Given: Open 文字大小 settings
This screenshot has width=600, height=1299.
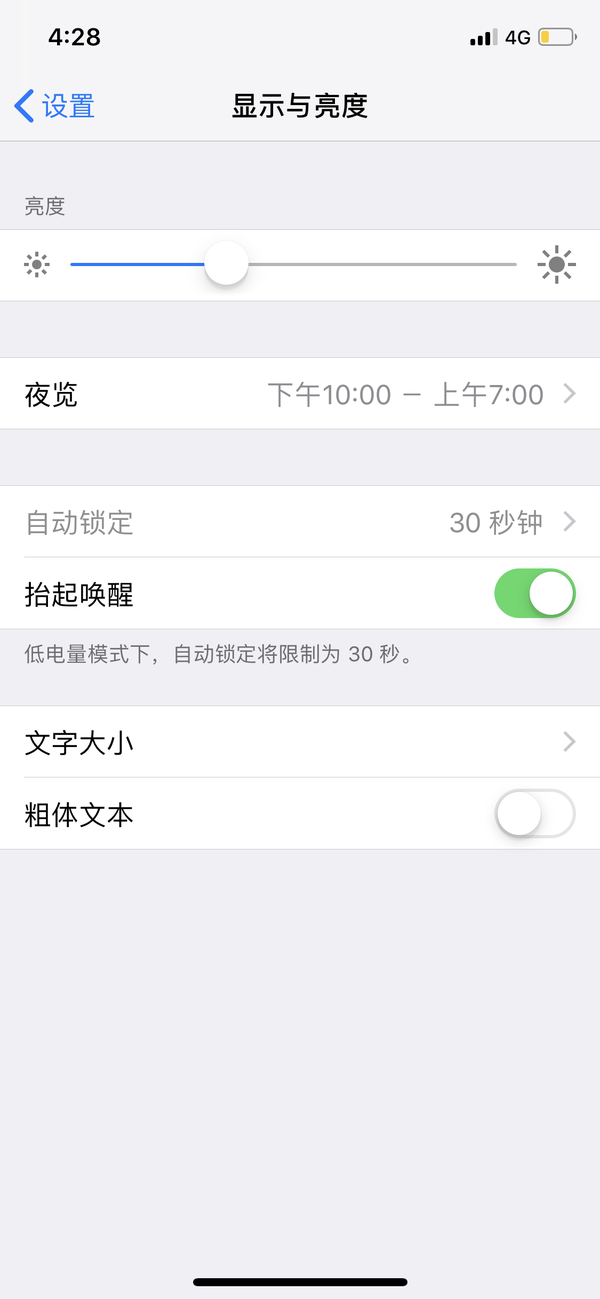Looking at the screenshot, I should (x=300, y=742).
